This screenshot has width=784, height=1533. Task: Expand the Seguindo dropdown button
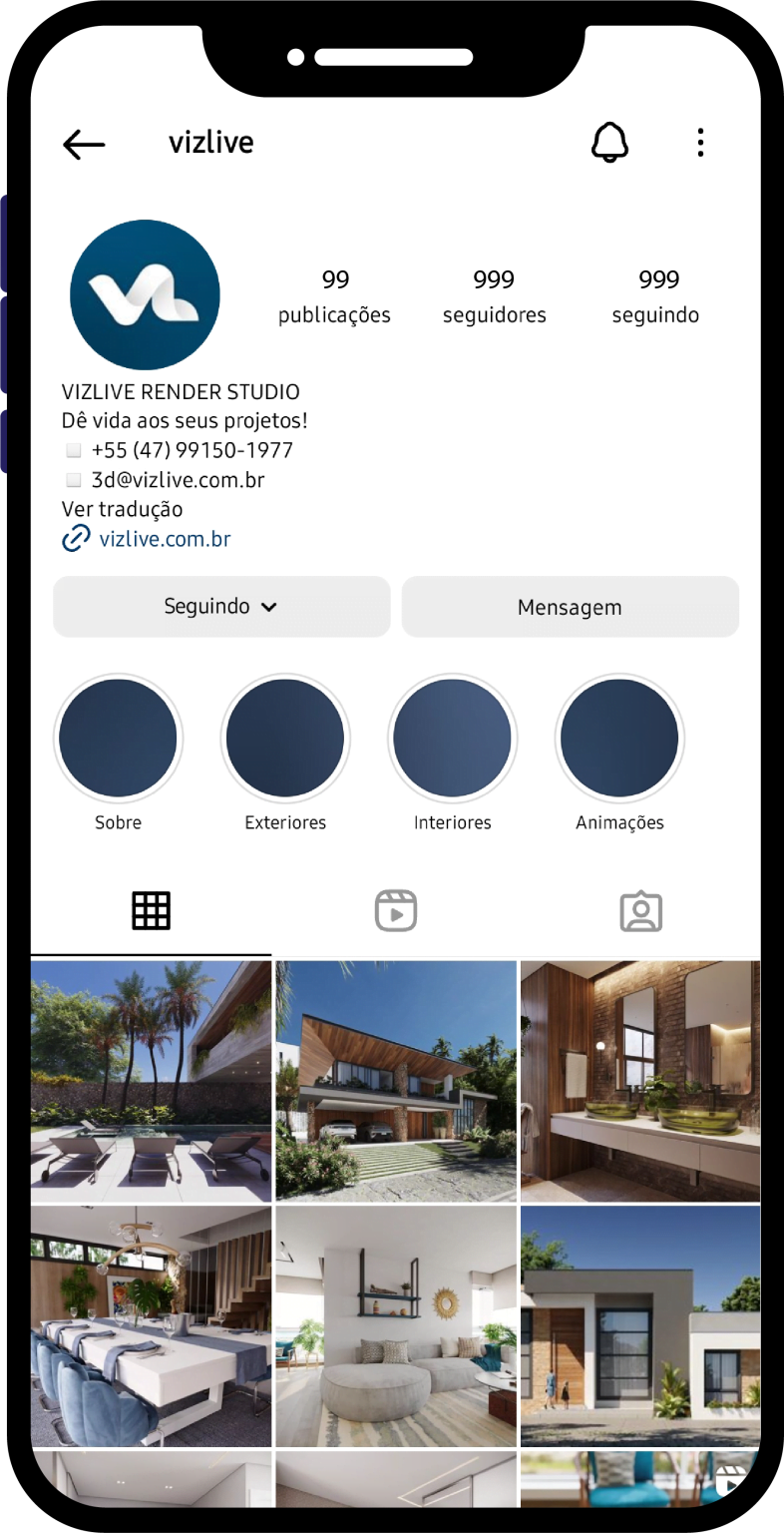[x=221, y=607]
